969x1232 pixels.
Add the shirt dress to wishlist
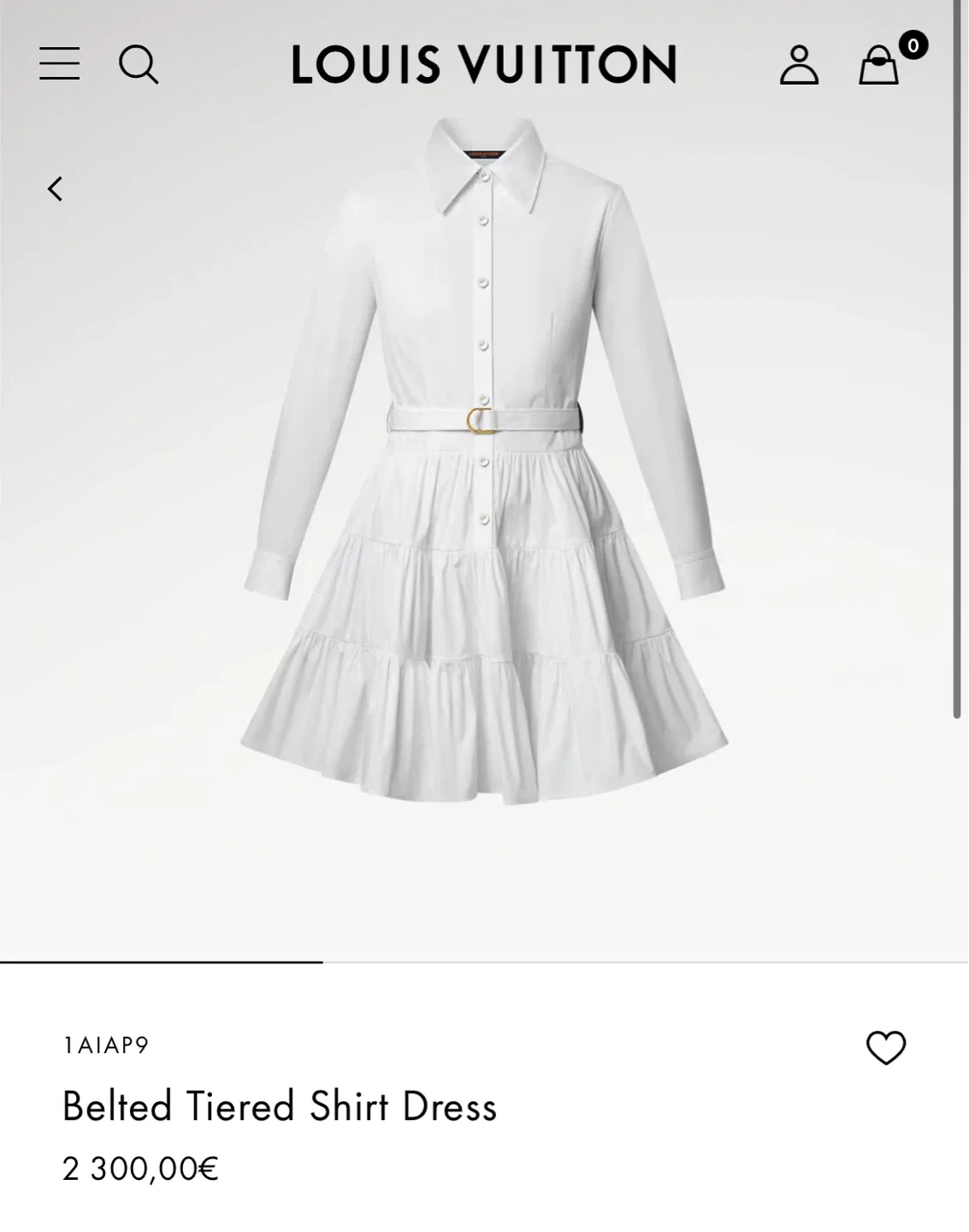click(x=885, y=1048)
